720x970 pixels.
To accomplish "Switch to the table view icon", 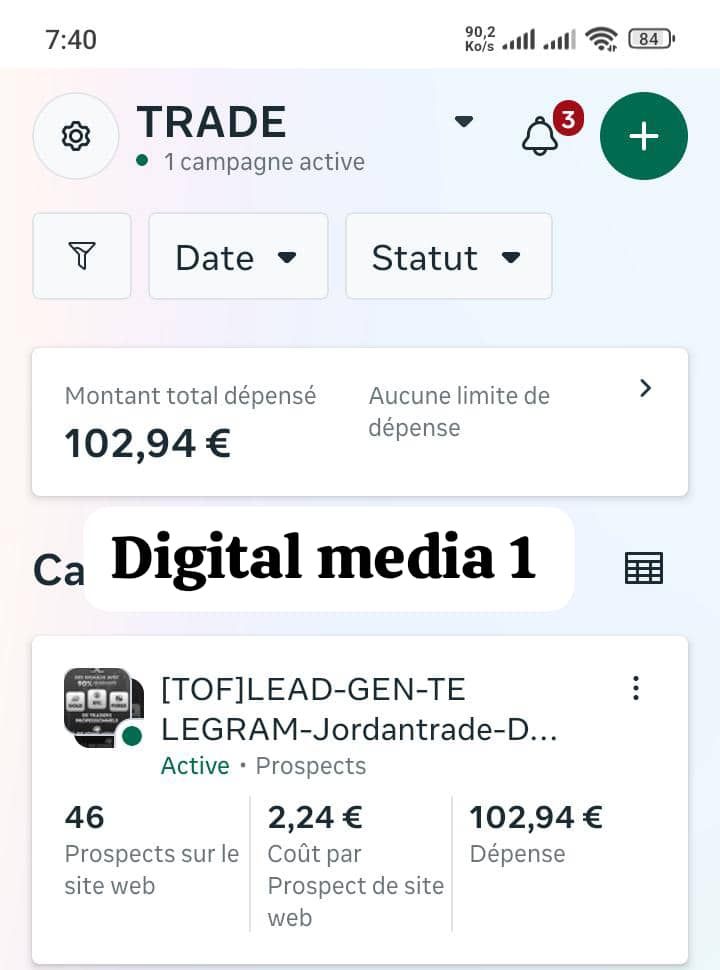I will (643, 567).
